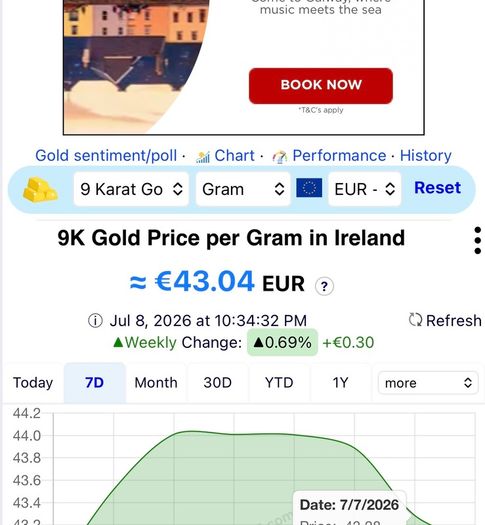Show the 30D chart range

(218, 383)
